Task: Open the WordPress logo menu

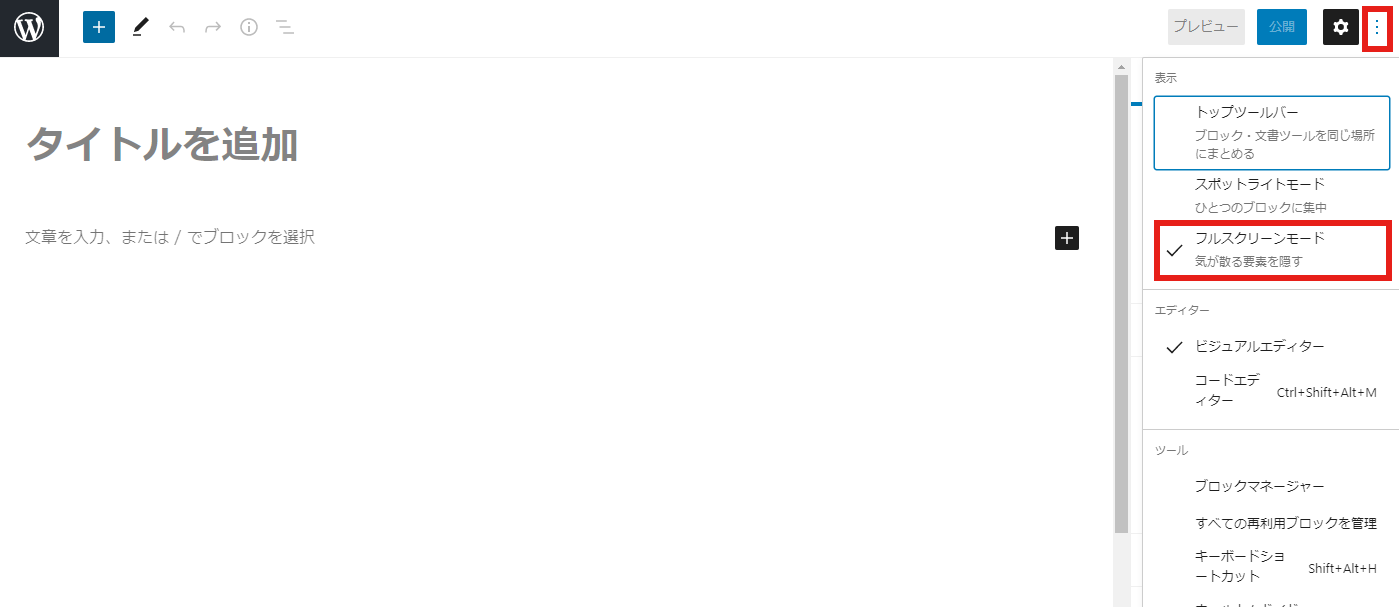Action: tap(29, 28)
